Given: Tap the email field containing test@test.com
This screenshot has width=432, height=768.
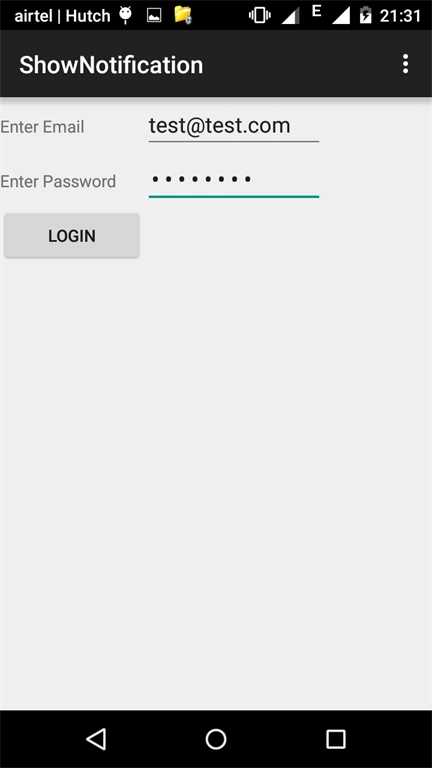Looking at the screenshot, I should coord(234,127).
